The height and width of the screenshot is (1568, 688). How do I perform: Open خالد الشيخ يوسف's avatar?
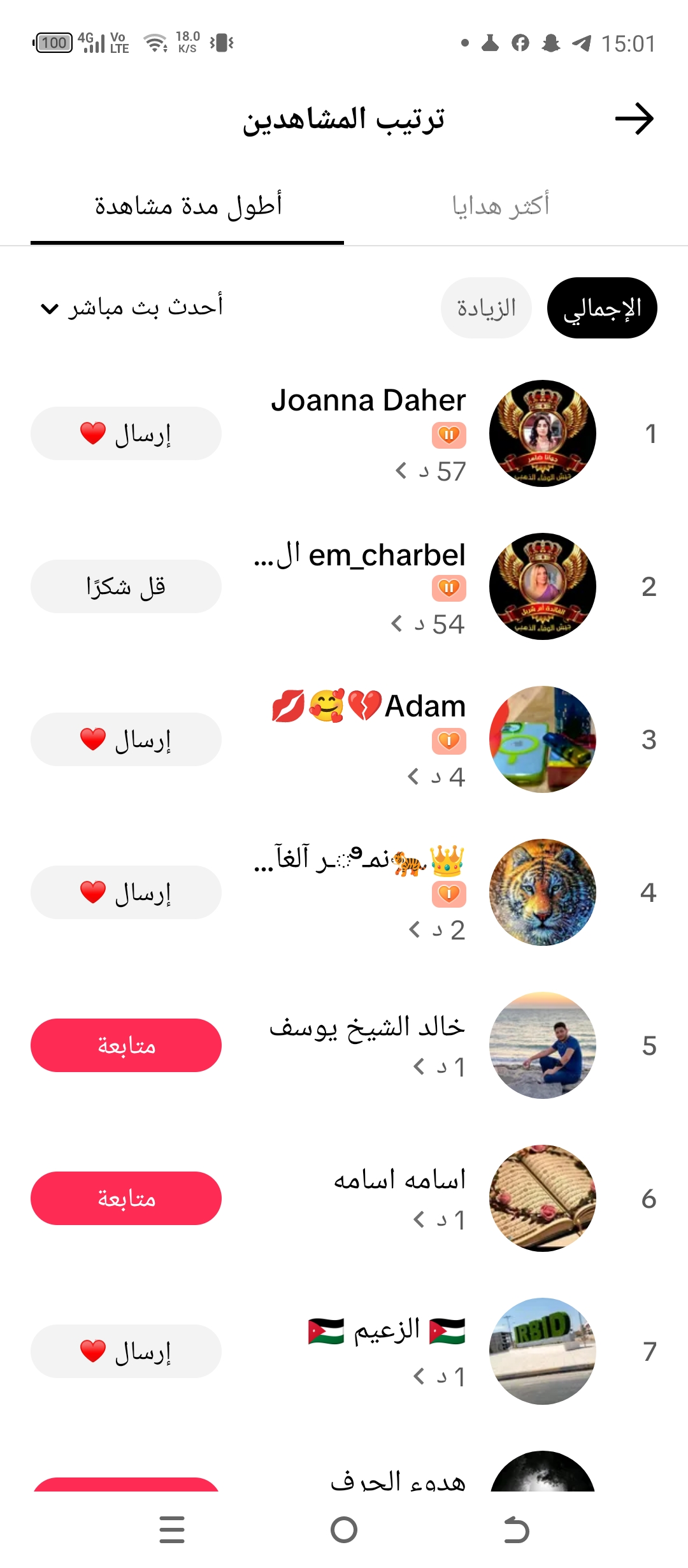point(543,1045)
